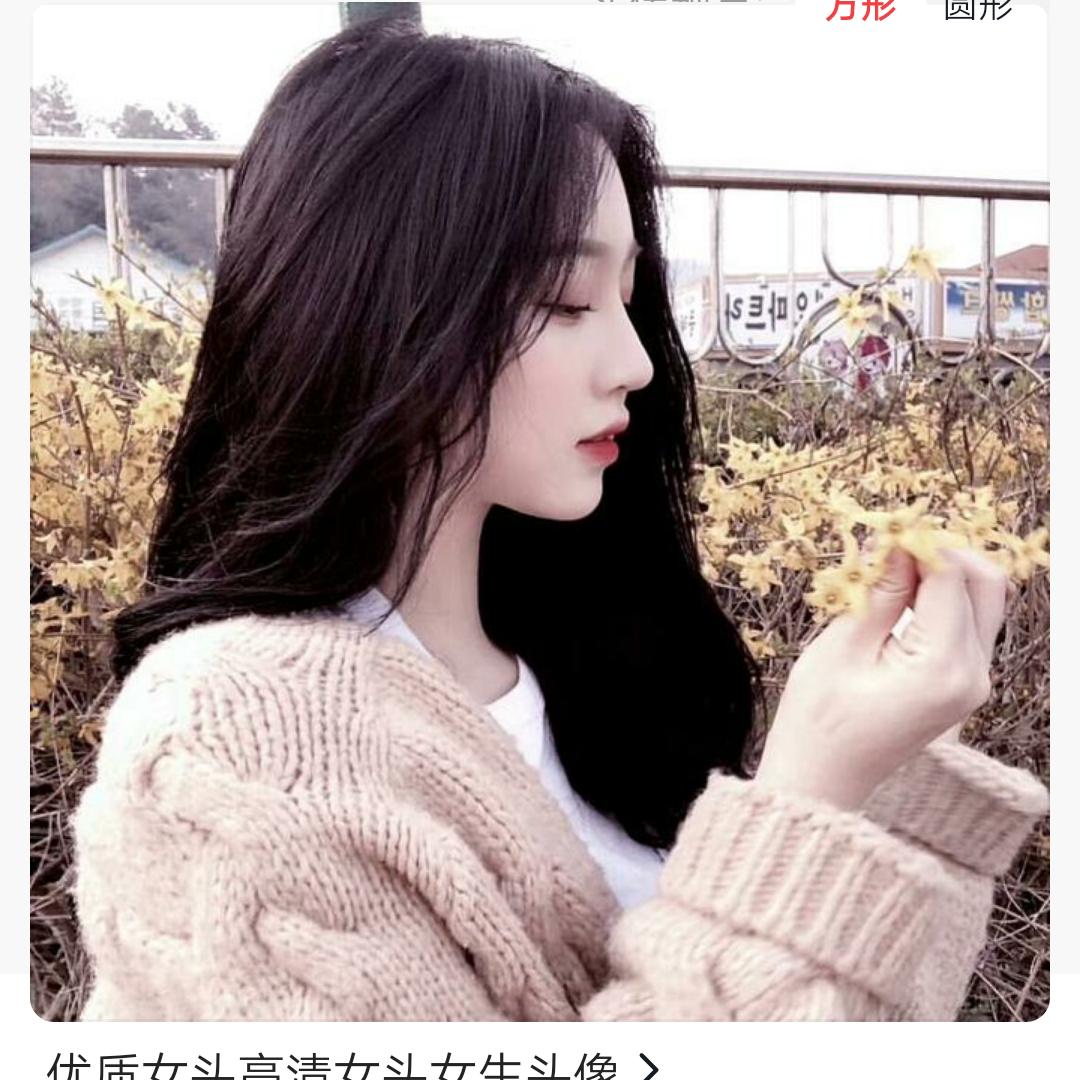The width and height of the screenshot is (1080, 1080).
Task: Switch to the 圆形 shape option
Action: [x=977, y=8]
